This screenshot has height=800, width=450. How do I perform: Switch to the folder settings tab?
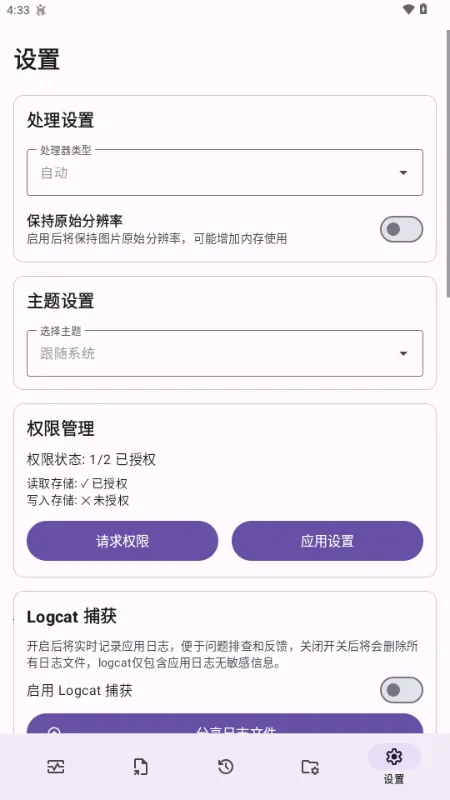point(310,766)
